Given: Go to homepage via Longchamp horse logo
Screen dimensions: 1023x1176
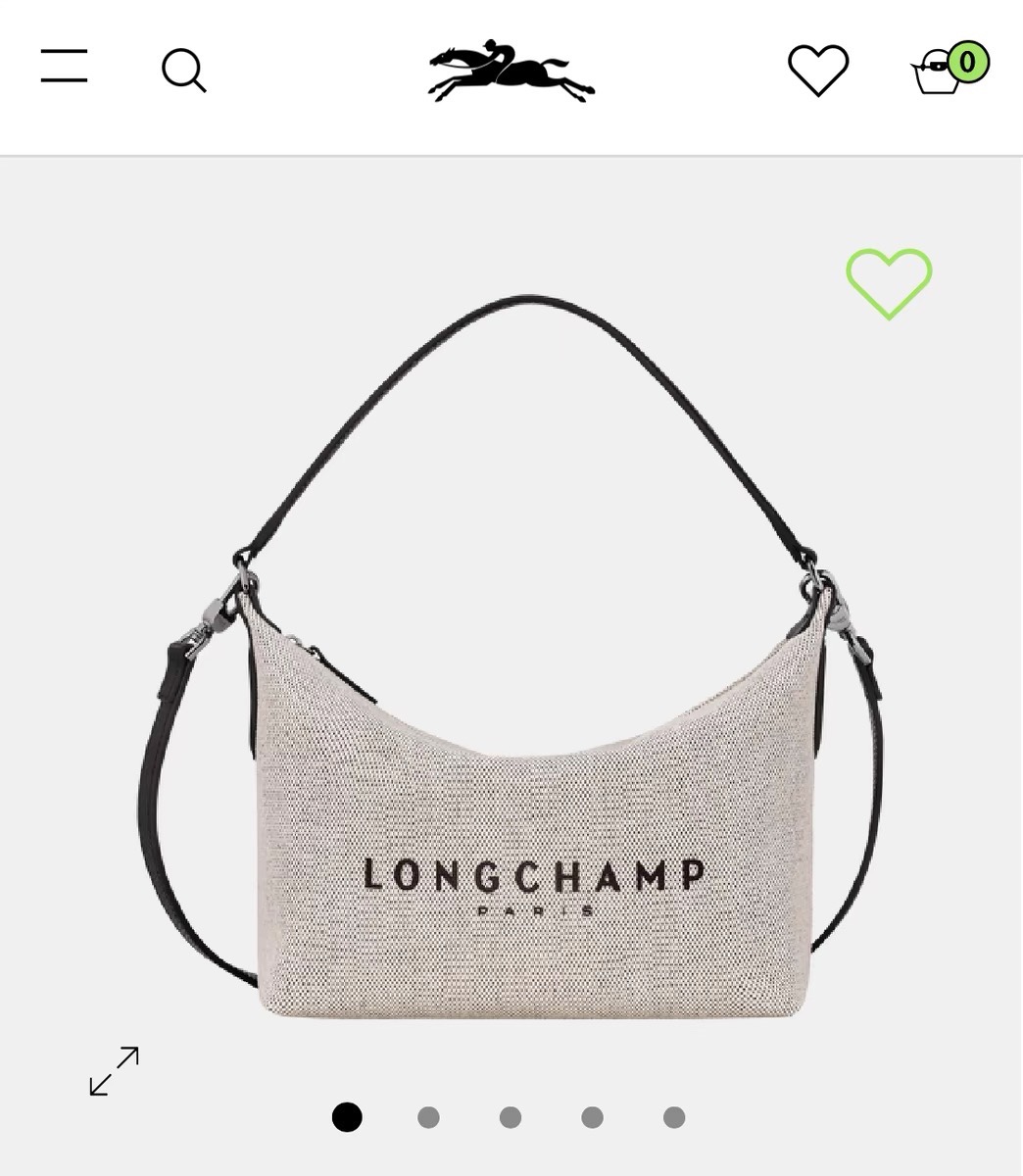Looking at the screenshot, I should coord(511,72).
